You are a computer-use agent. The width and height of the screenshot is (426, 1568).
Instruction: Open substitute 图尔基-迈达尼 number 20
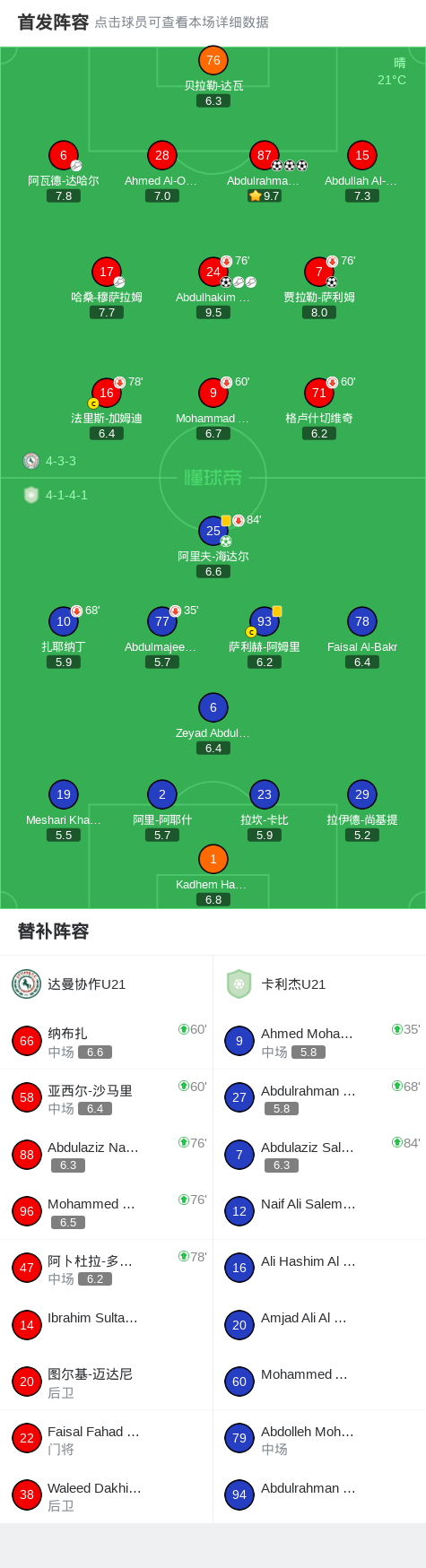107,1382
